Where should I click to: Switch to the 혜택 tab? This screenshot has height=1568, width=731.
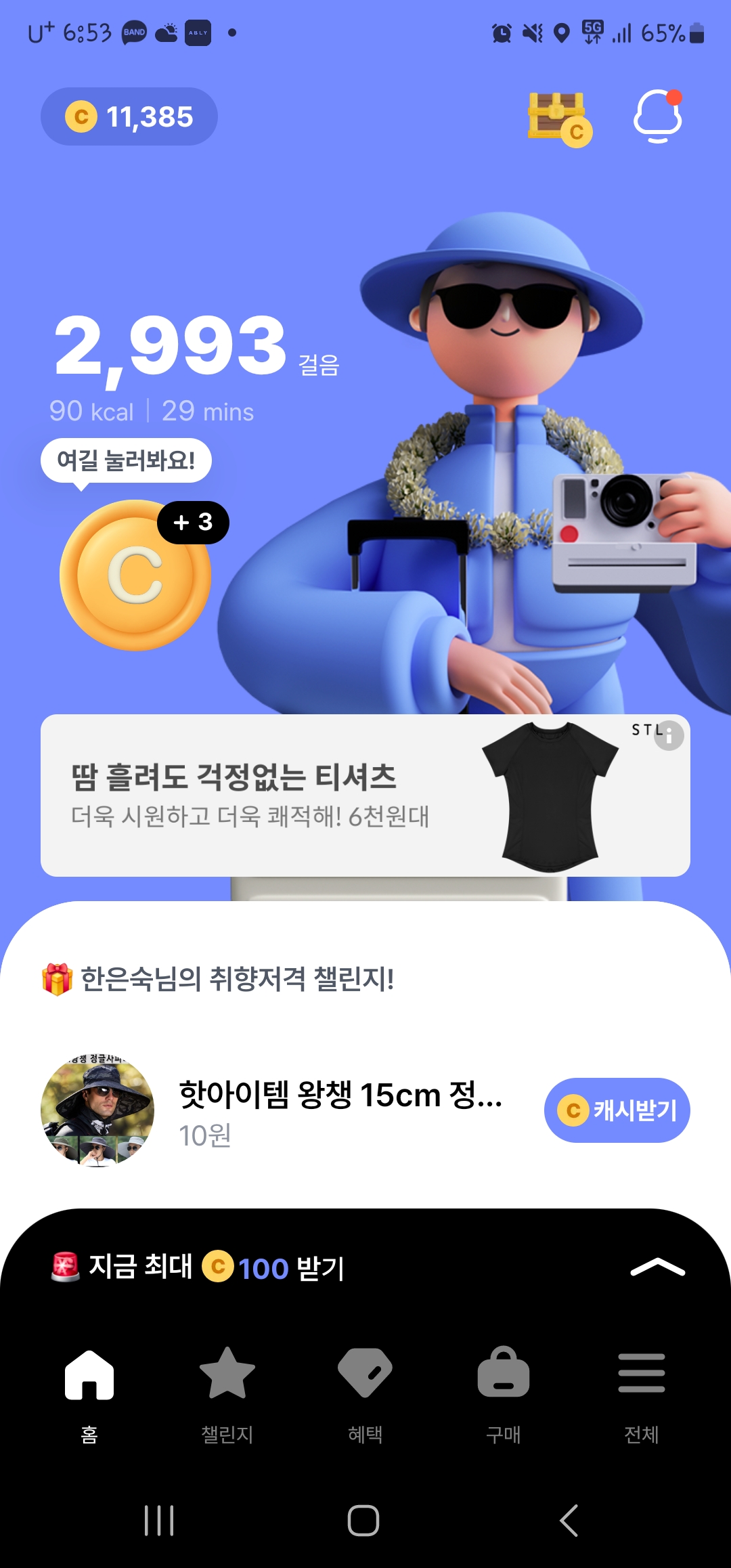coord(365,1392)
